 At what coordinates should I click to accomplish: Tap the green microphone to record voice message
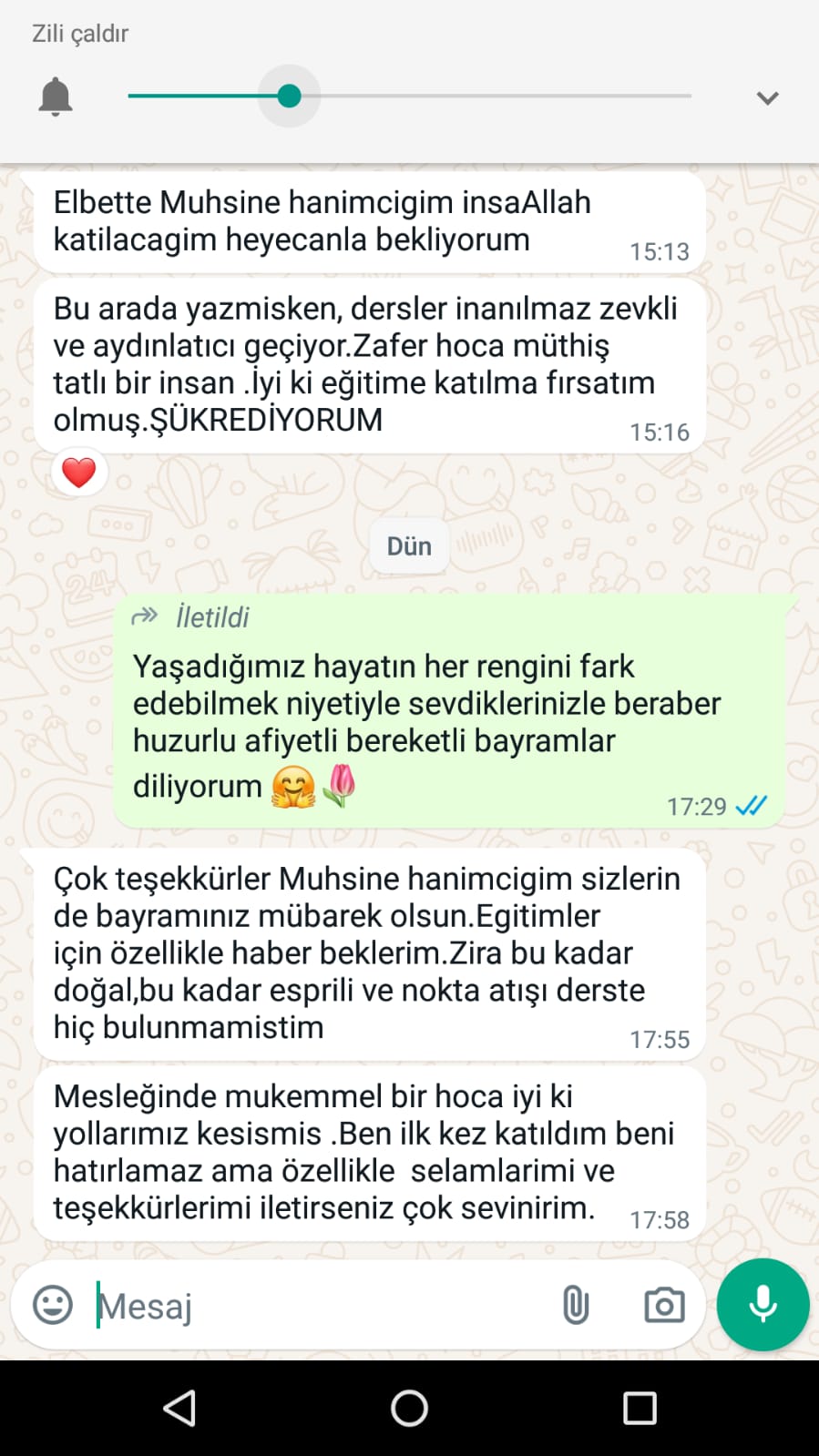762,1304
